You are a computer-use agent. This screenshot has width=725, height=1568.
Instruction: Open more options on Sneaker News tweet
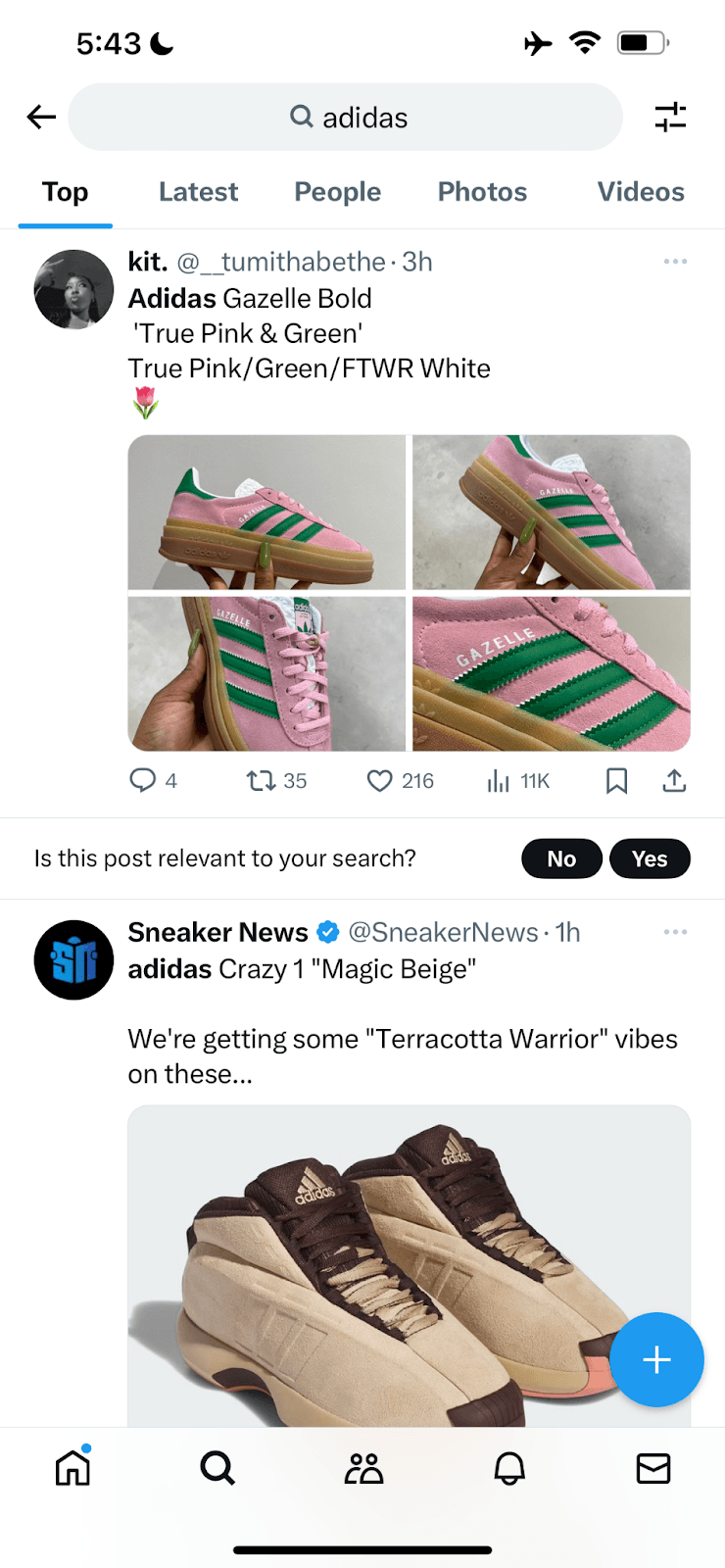[675, 932]
